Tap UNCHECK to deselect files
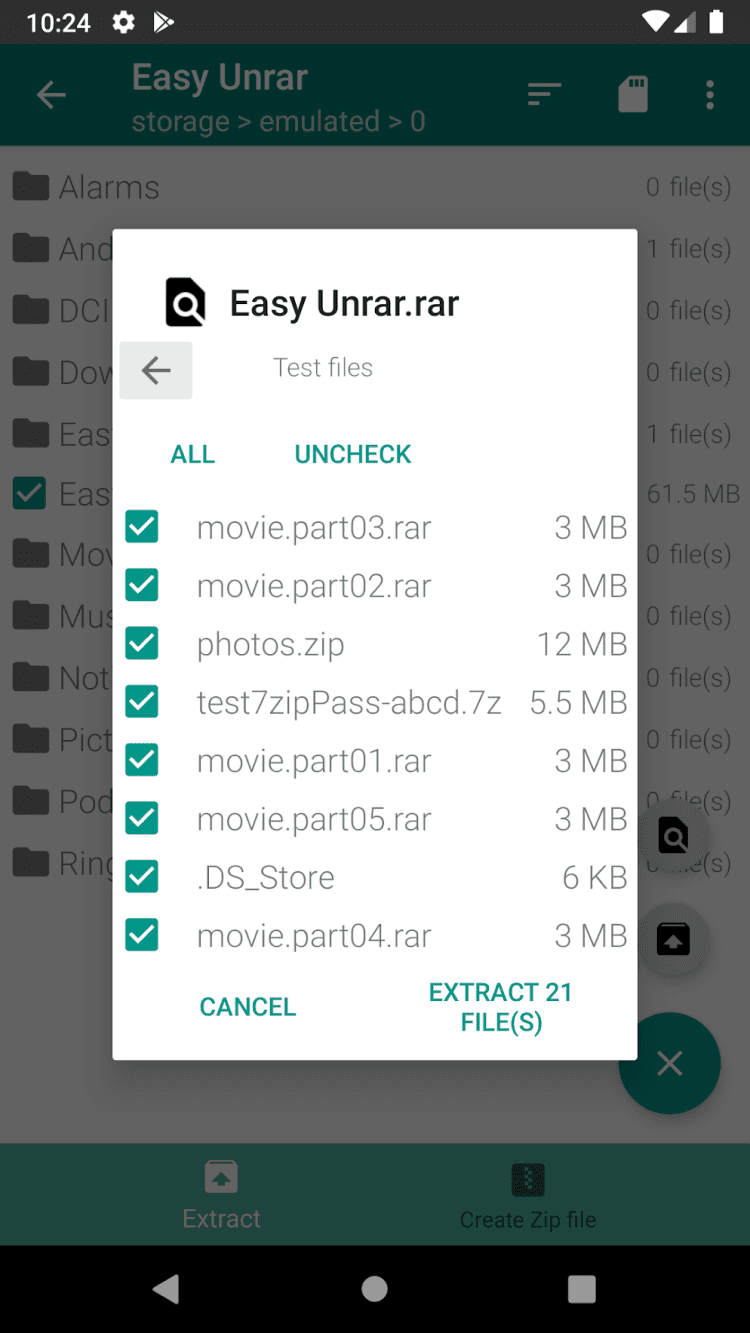Viewport: 750px width, 1333px height. click(x=353, y=454)
